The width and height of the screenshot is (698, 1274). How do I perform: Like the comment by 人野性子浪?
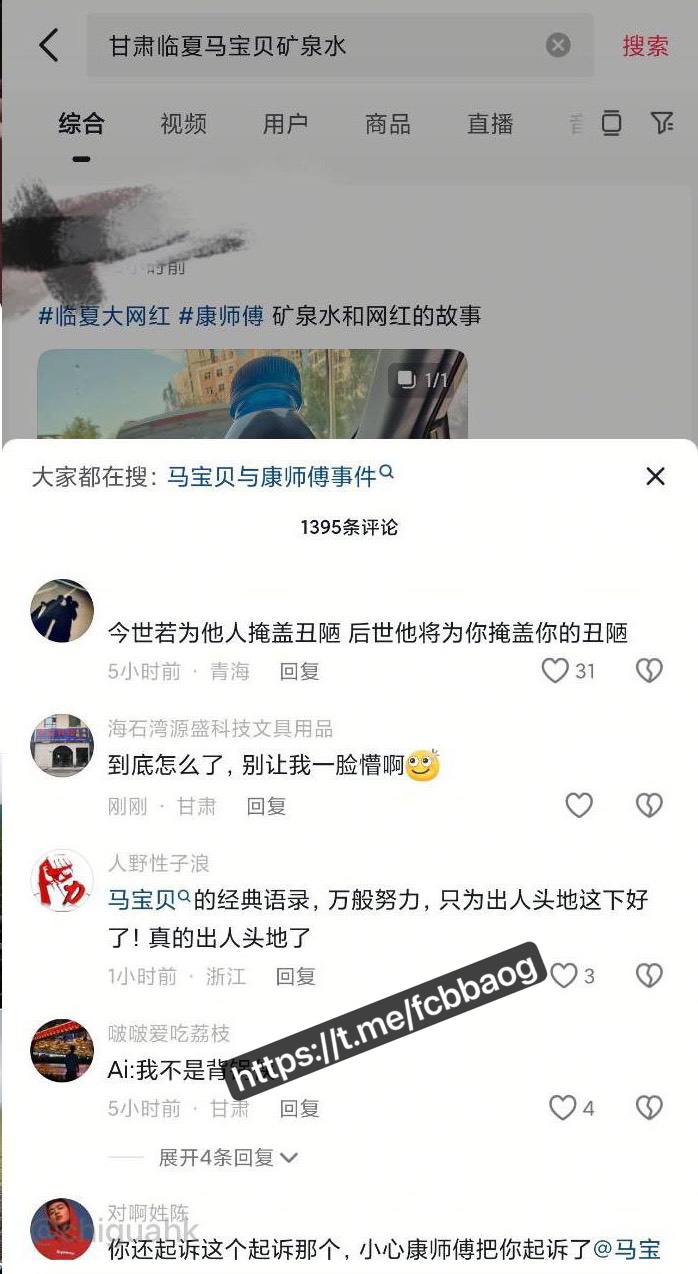tap(565, 975)
